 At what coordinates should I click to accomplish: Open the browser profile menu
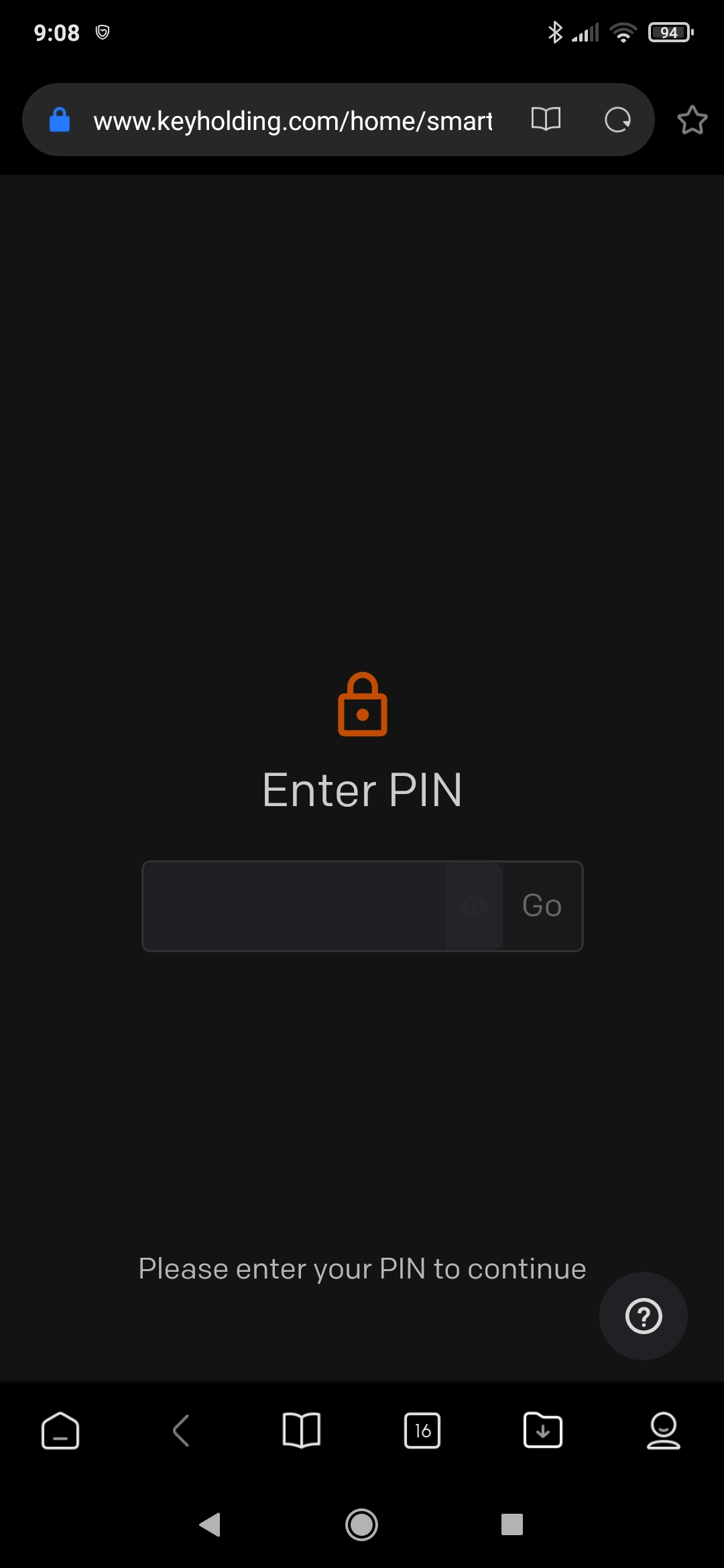point(664,1431)
